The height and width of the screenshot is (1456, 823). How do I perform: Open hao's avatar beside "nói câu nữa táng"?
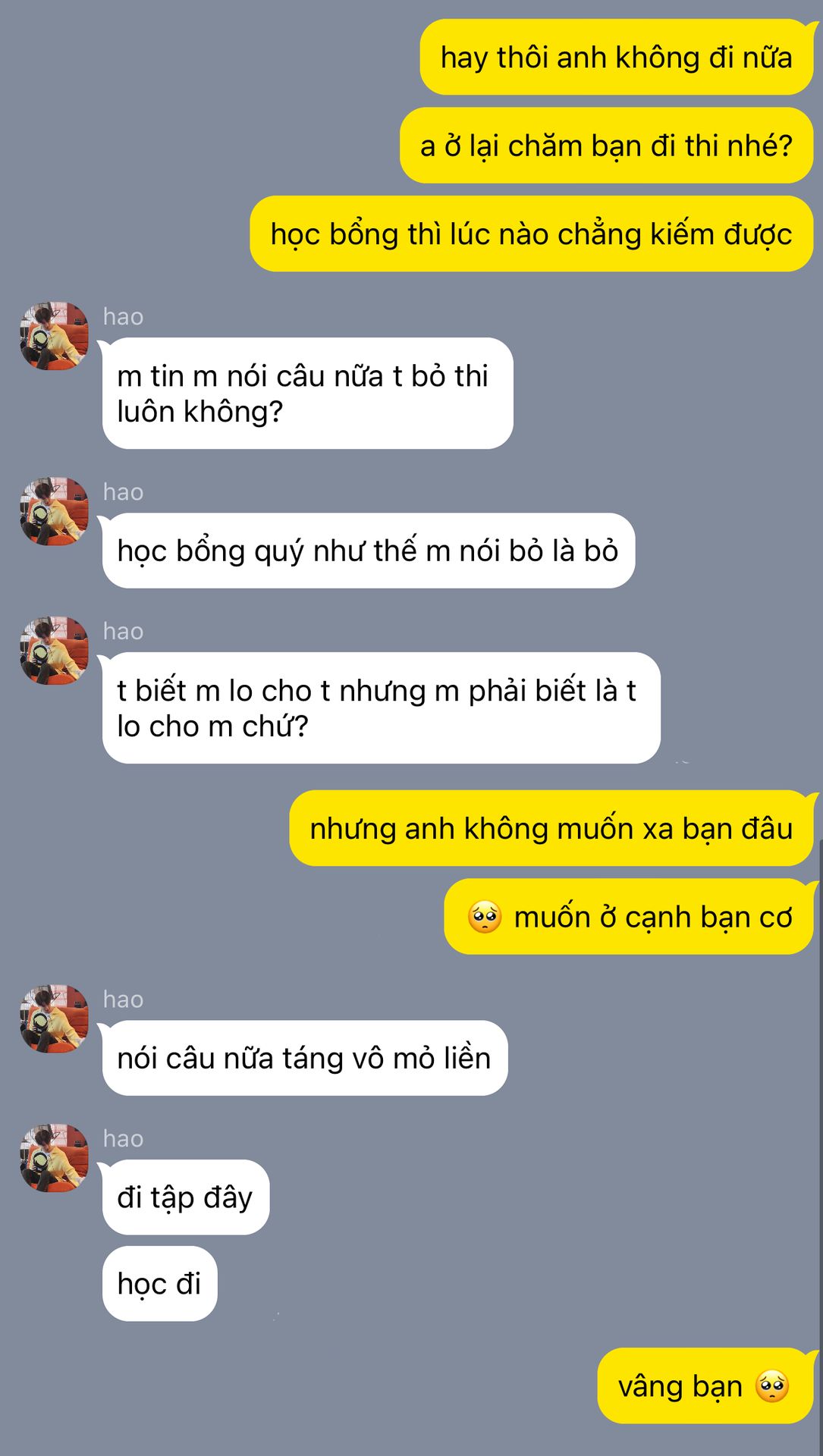pos(54,1018)
